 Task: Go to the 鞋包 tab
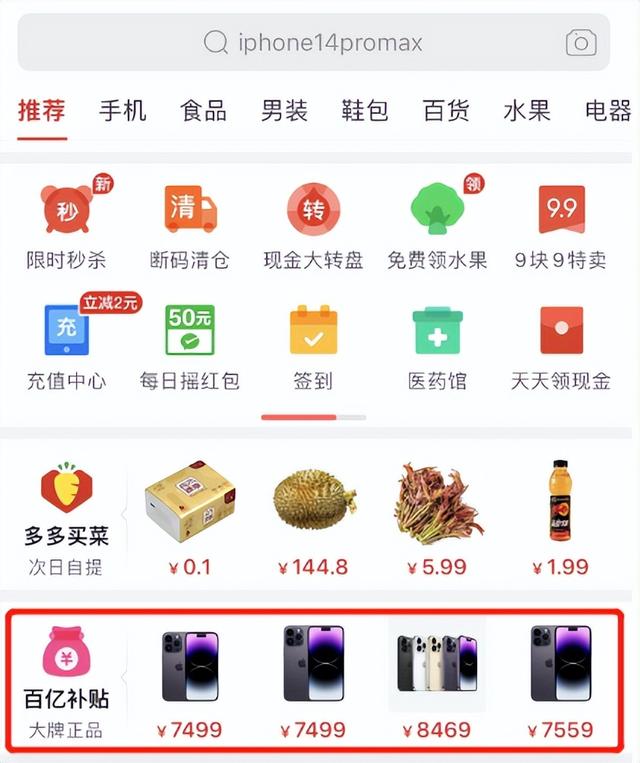point(364,111)
